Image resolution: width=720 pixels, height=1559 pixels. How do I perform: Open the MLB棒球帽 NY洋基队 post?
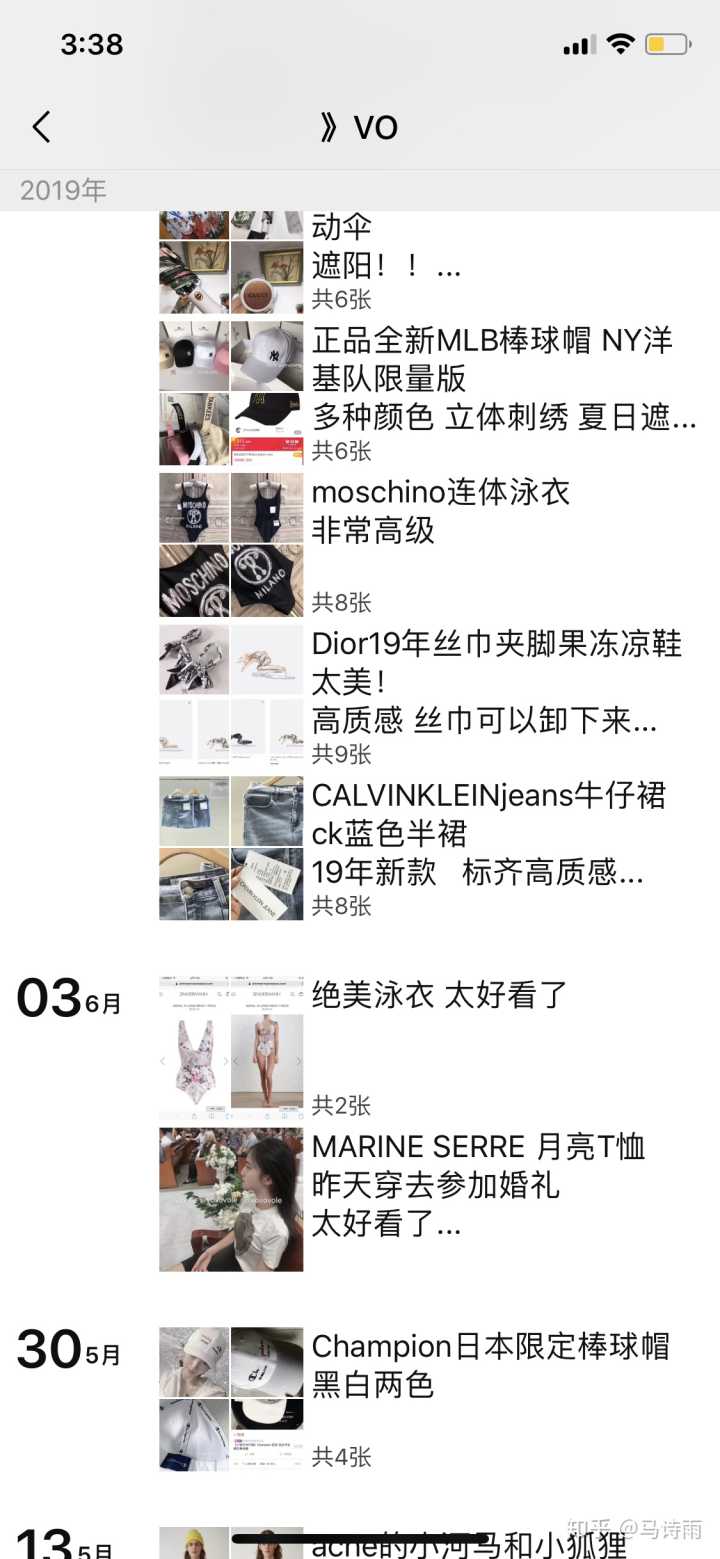(492, 380)
